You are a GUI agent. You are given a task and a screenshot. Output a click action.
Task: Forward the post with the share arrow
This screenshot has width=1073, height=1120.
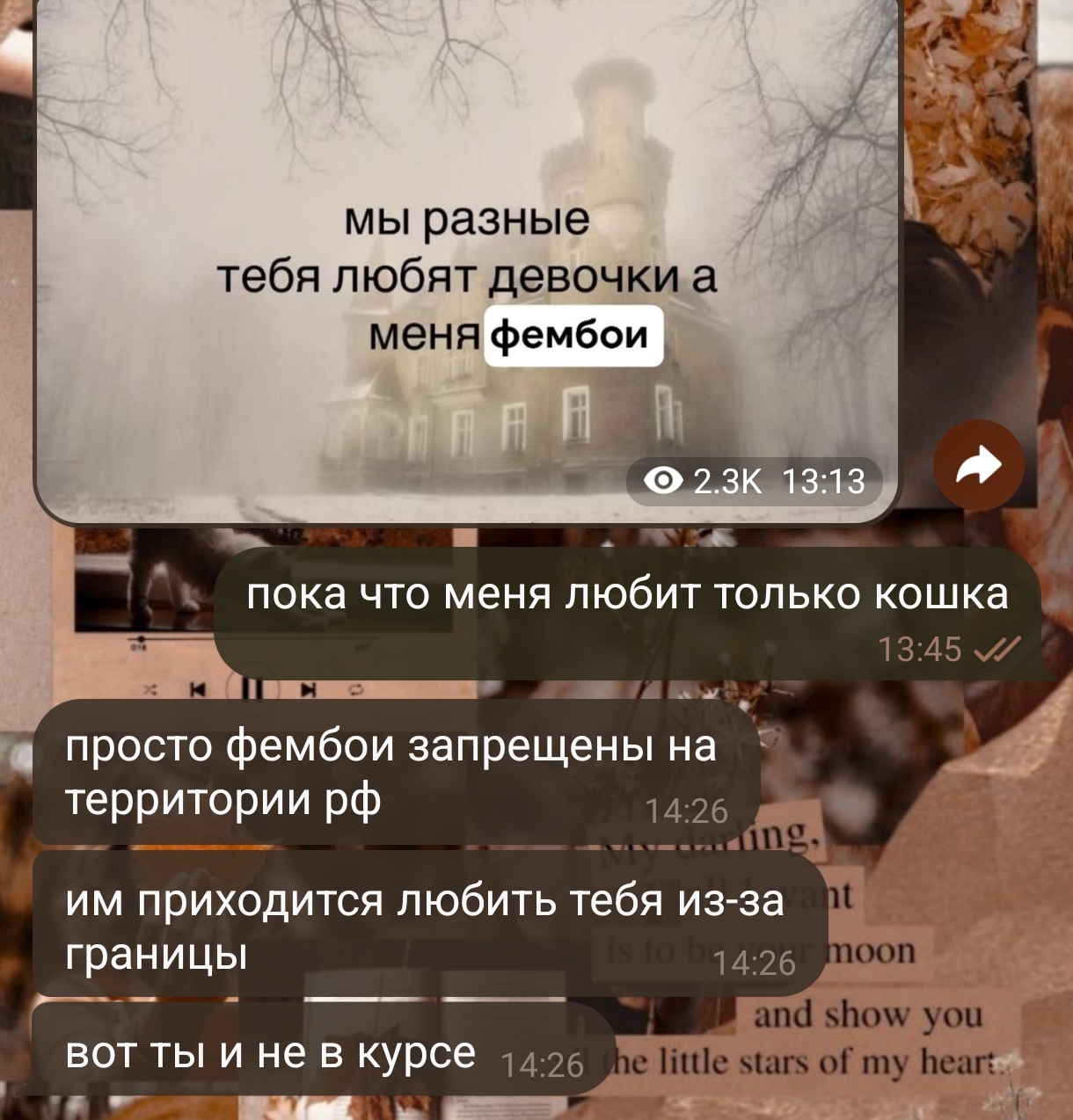978,466
